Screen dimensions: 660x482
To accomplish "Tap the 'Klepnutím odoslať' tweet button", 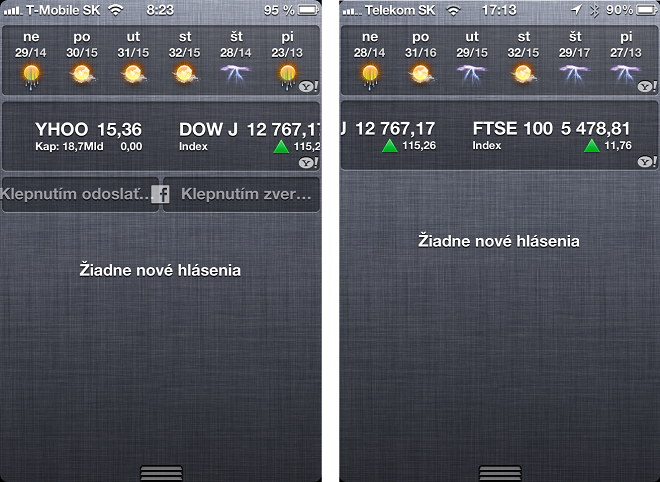I will (80, 195).
